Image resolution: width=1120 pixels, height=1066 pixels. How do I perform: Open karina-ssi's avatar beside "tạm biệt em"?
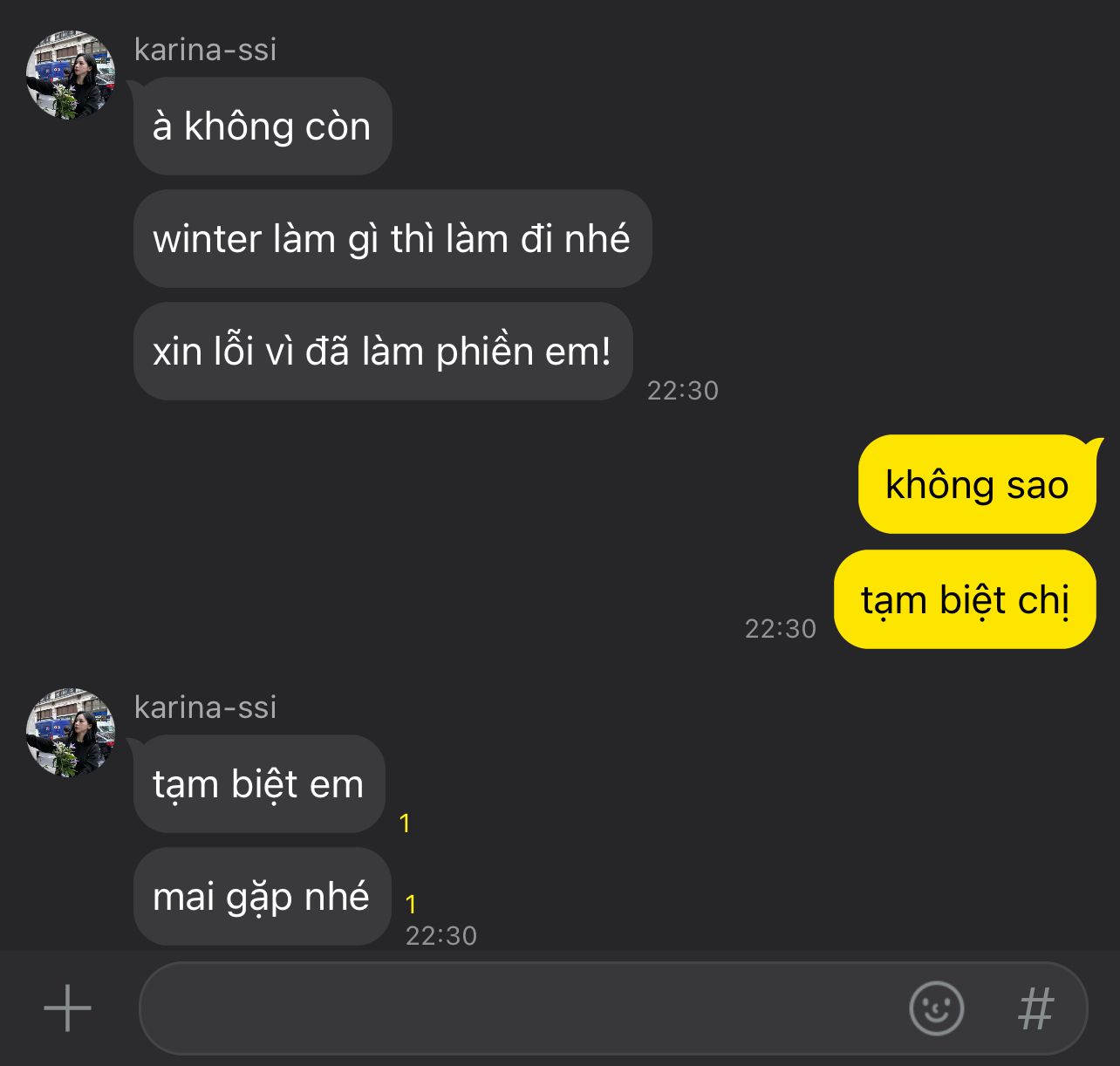click(x=71, y=733)
